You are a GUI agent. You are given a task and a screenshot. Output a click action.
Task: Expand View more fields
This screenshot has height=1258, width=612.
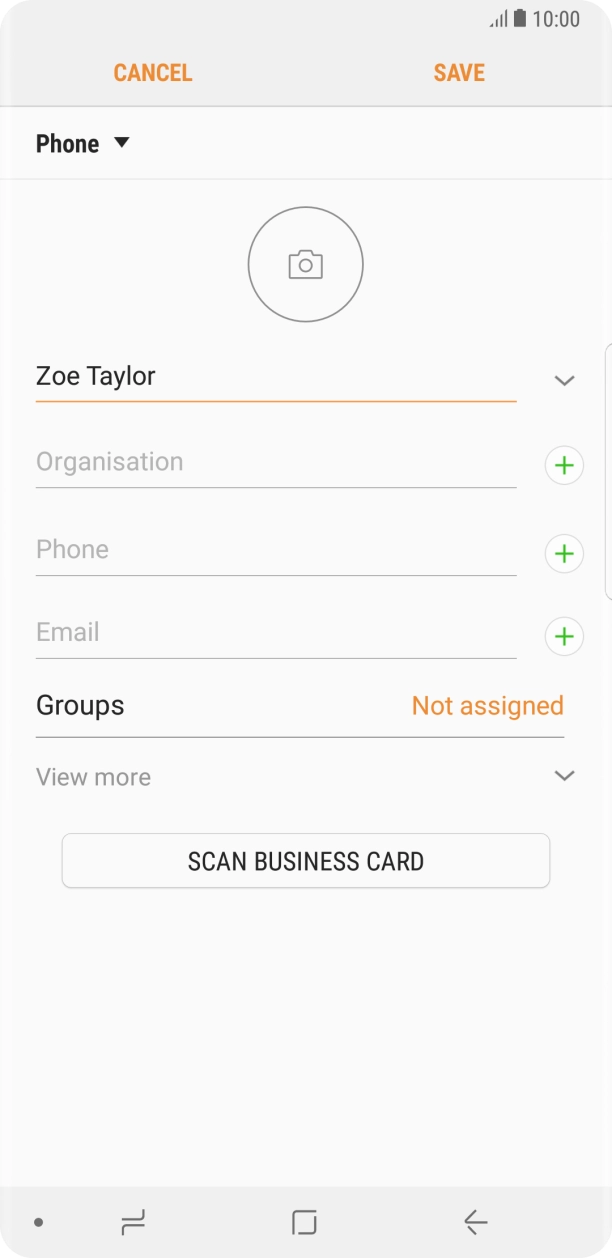pos(299,777)
